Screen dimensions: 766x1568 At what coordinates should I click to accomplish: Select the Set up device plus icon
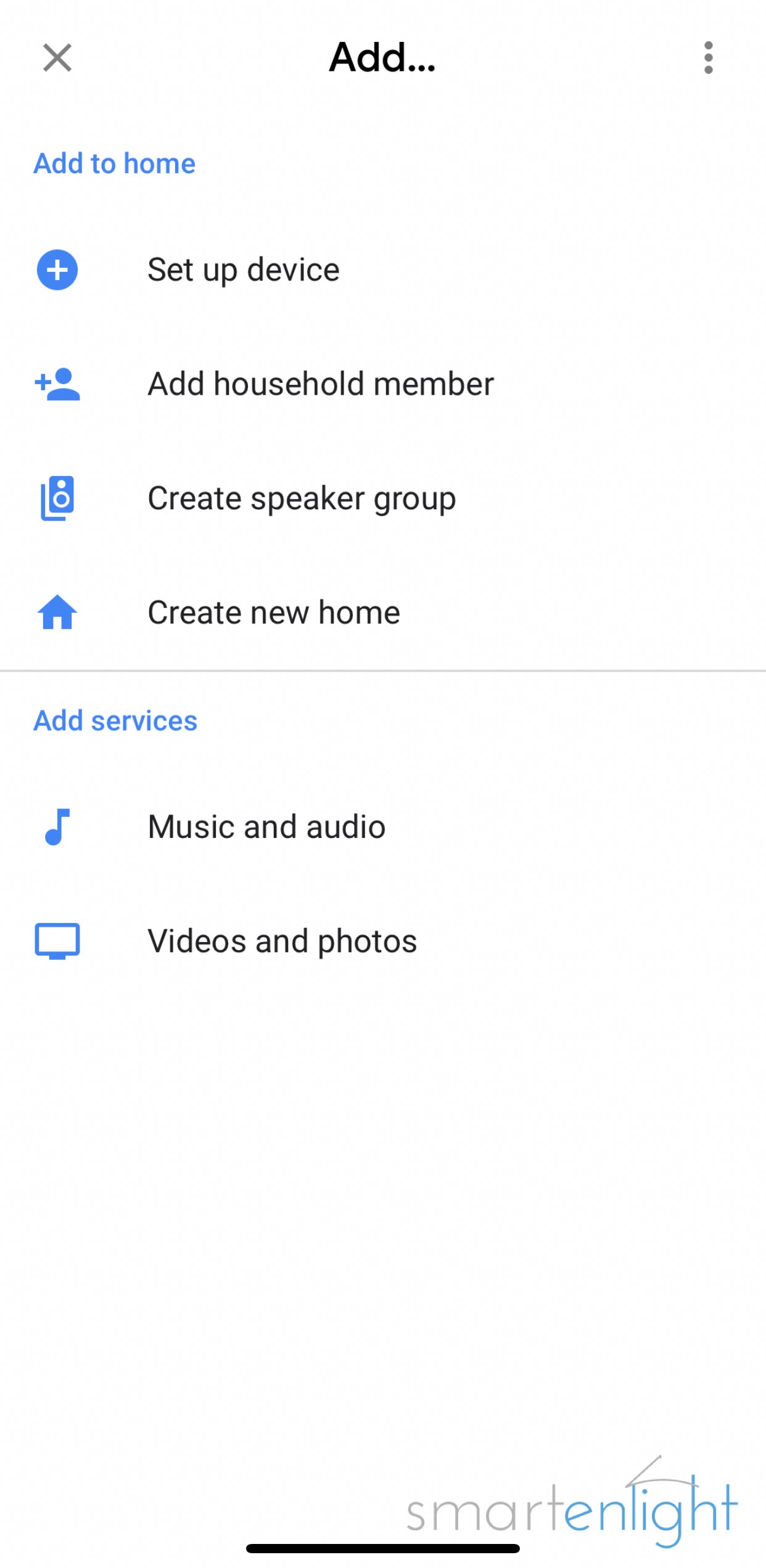(x=57, y=269)
